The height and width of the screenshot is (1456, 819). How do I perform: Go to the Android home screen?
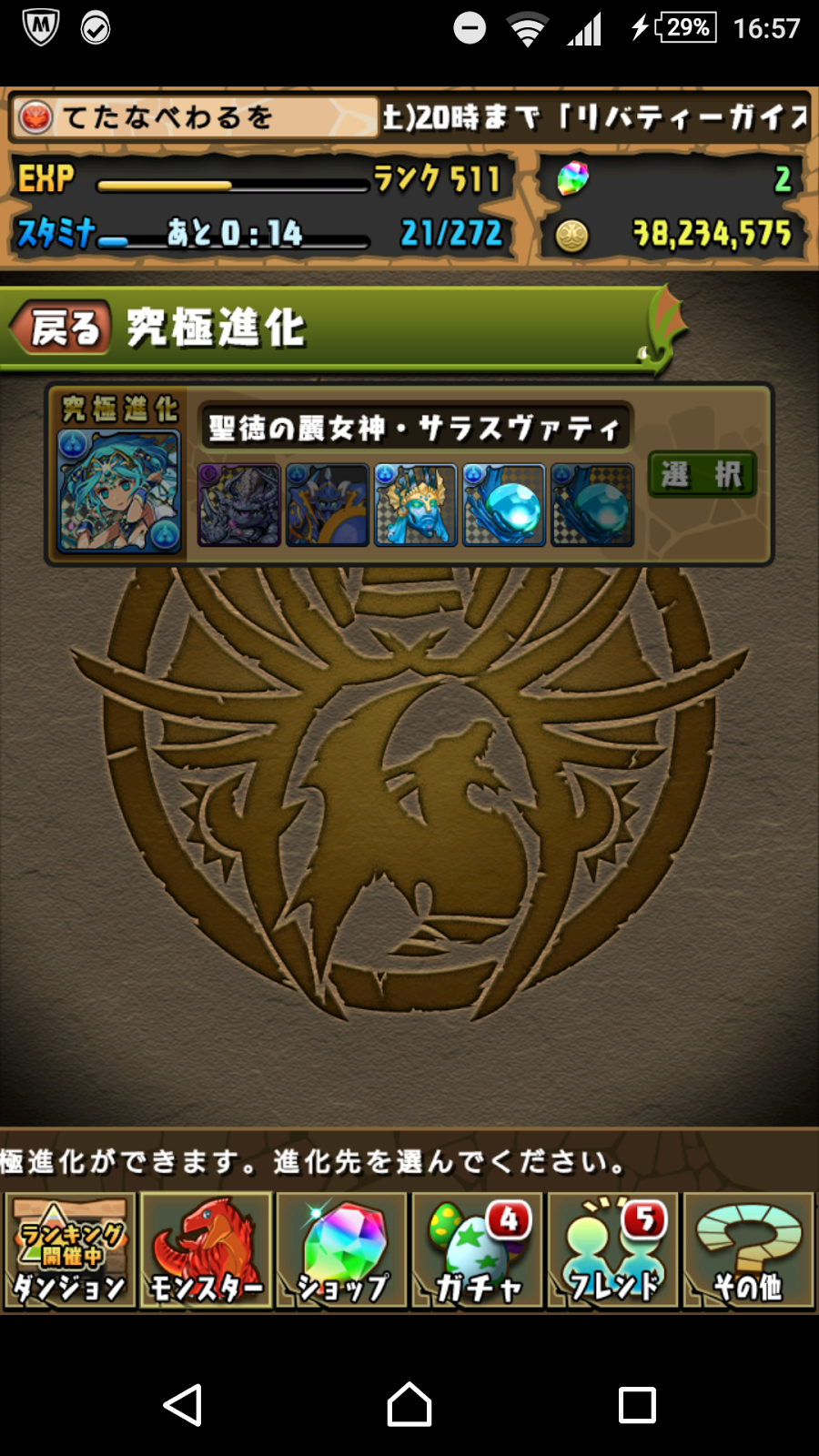click(409, 1405)
